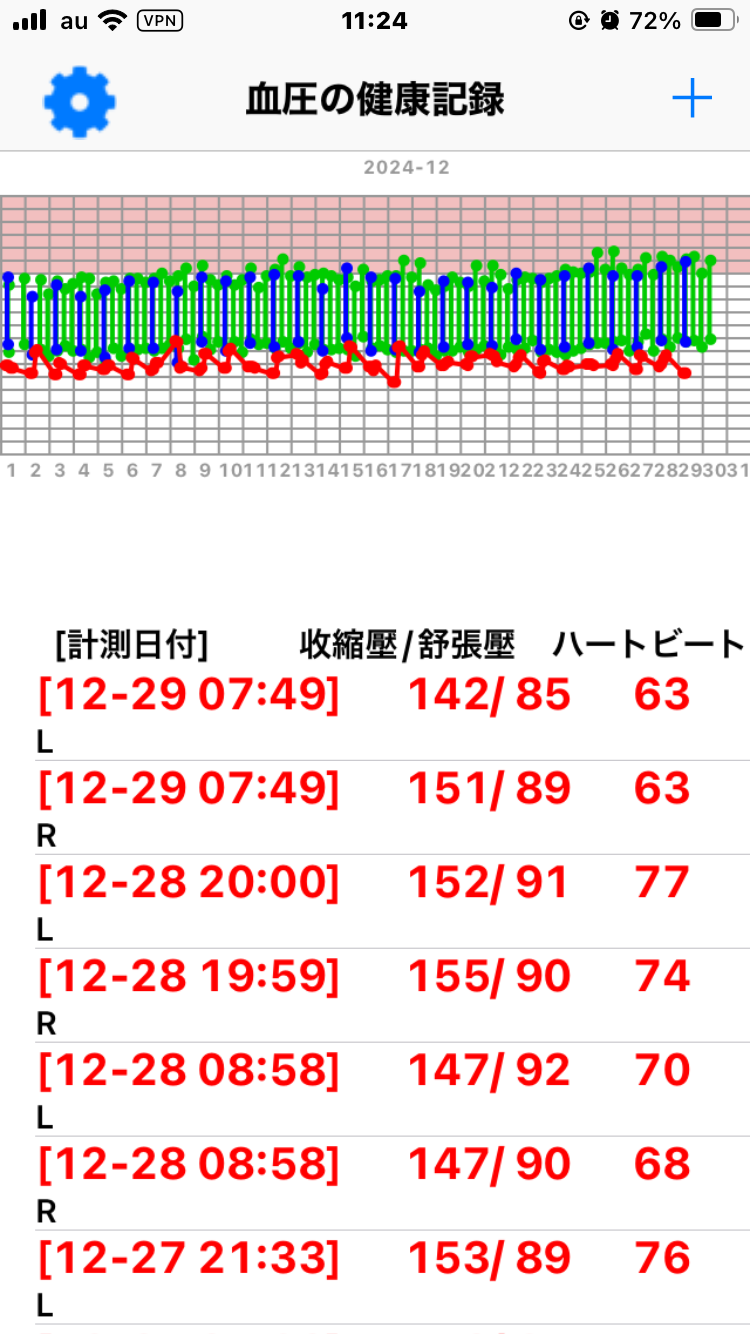Open the 12-29 07:49 record reading 151/89
This screenshot has width=750, height=1334.
click(x=375, y=808)
